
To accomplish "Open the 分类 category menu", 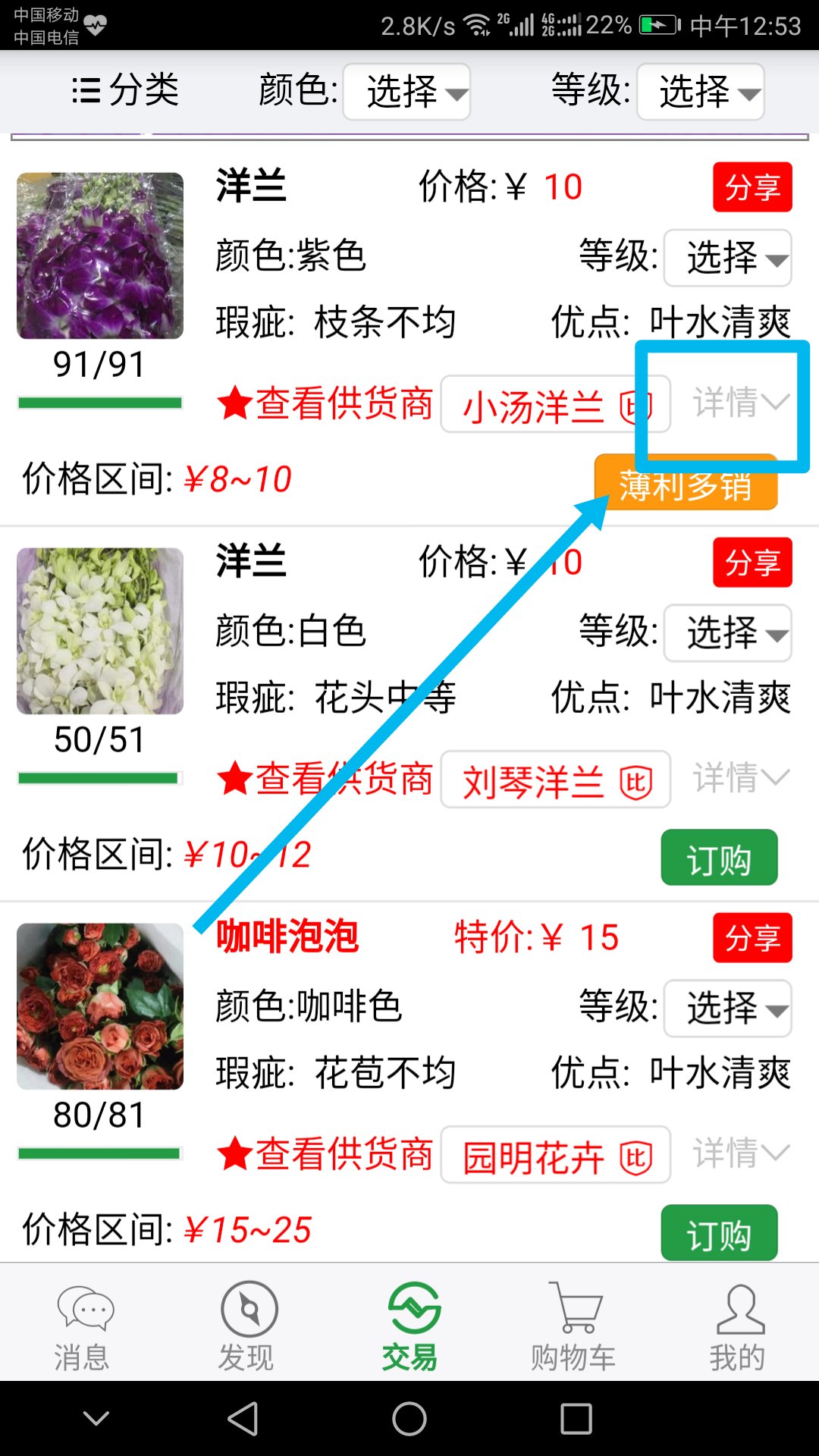I will coord(126,91).
